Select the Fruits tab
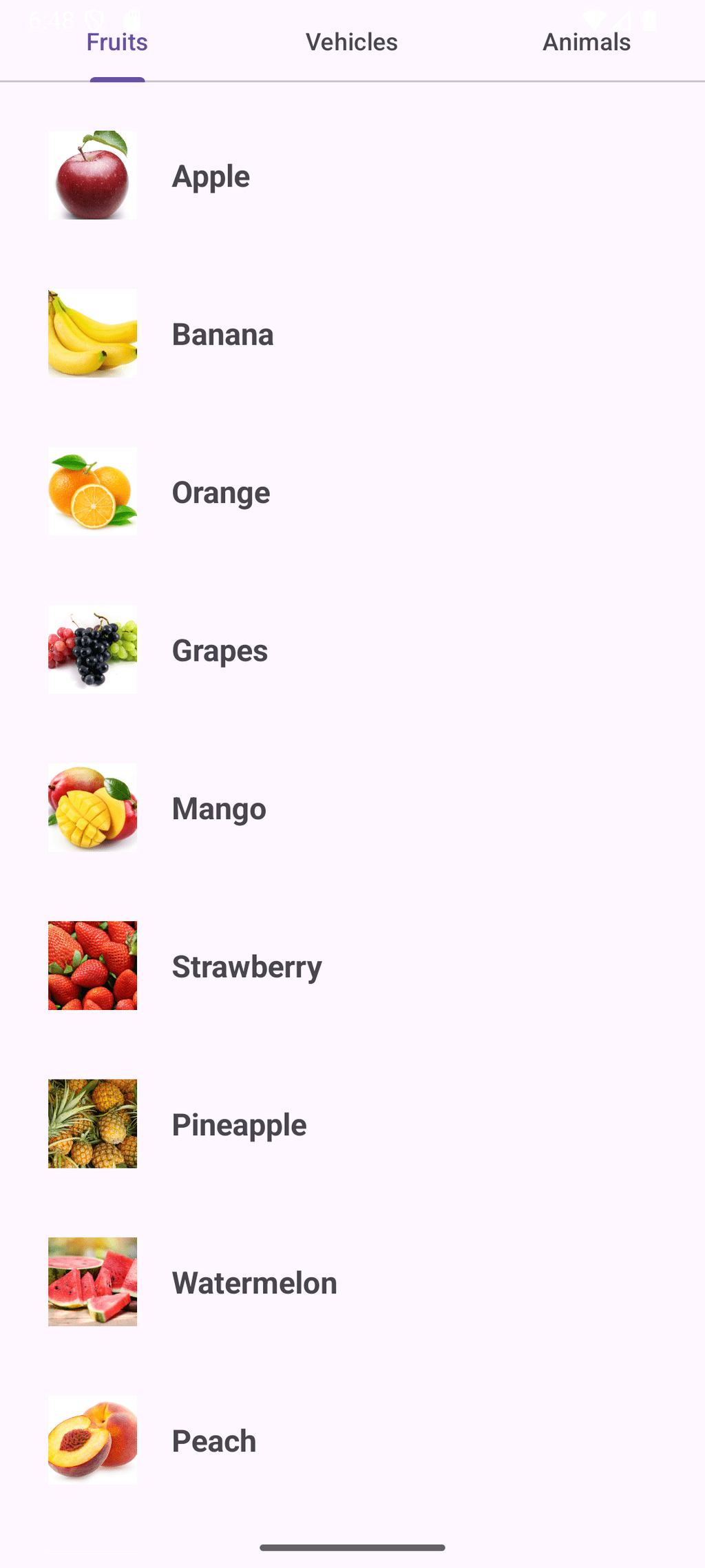 click(x=117, y=43)
